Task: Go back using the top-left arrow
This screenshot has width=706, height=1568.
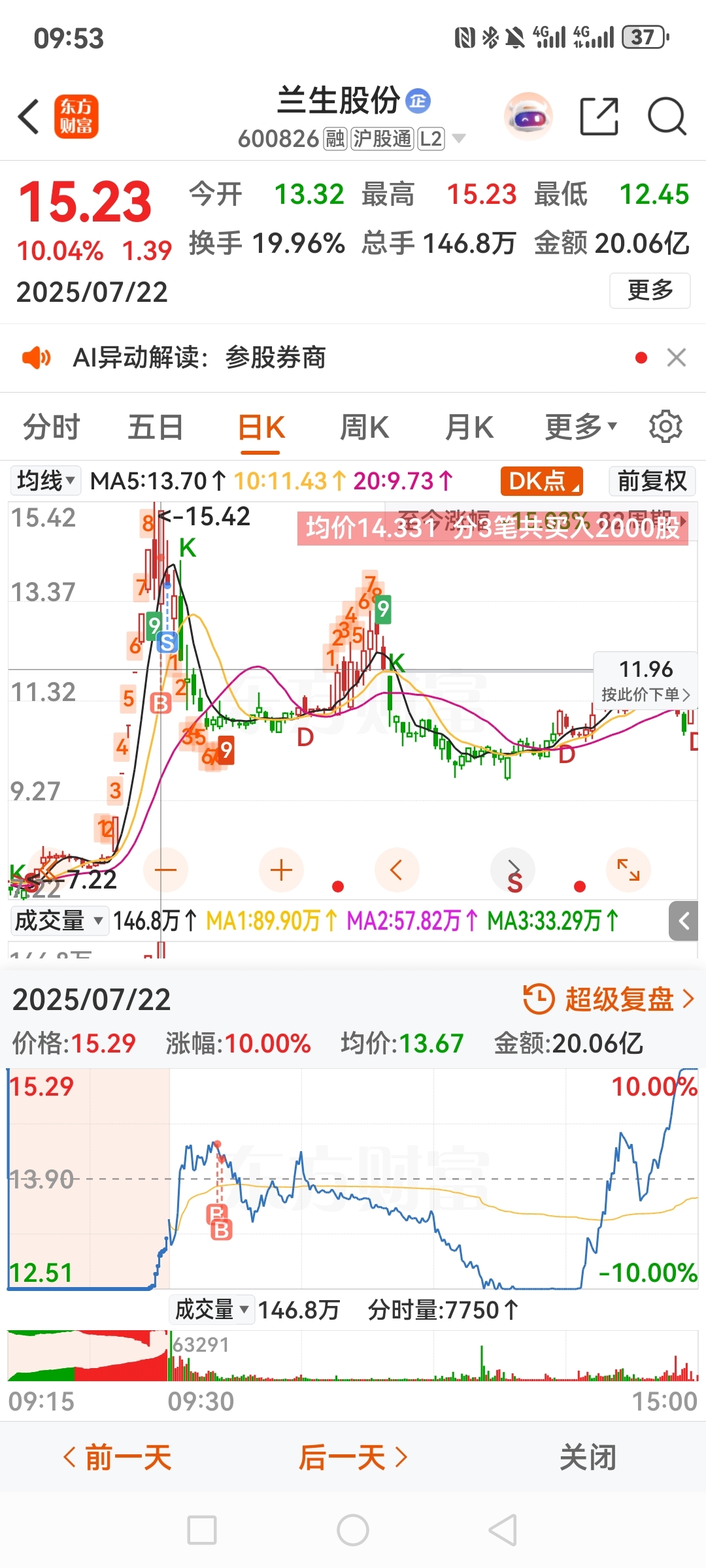Action: pyautogui.click(x=29, y=117)
